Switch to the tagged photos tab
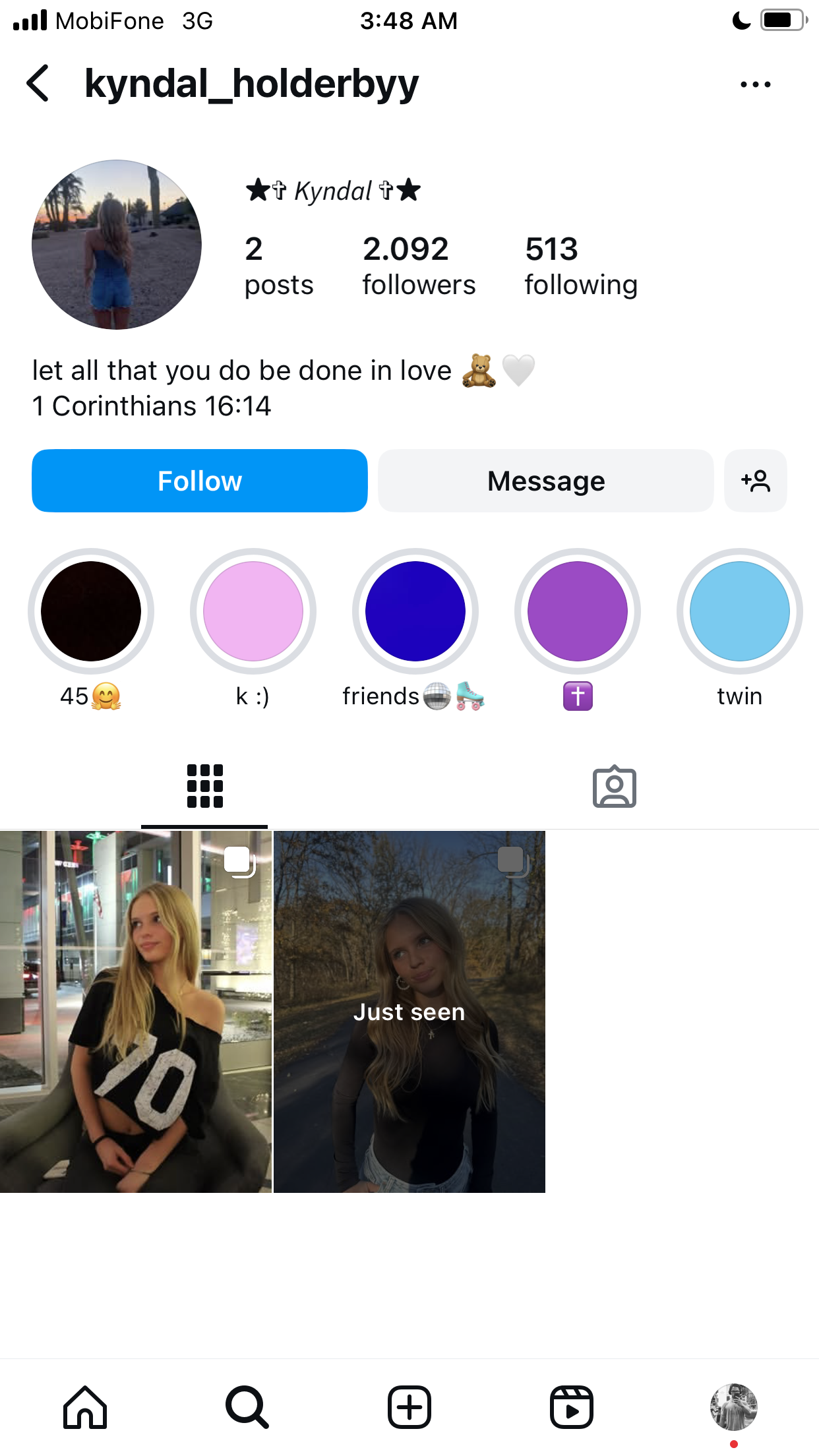 click(x=615, y=786)
